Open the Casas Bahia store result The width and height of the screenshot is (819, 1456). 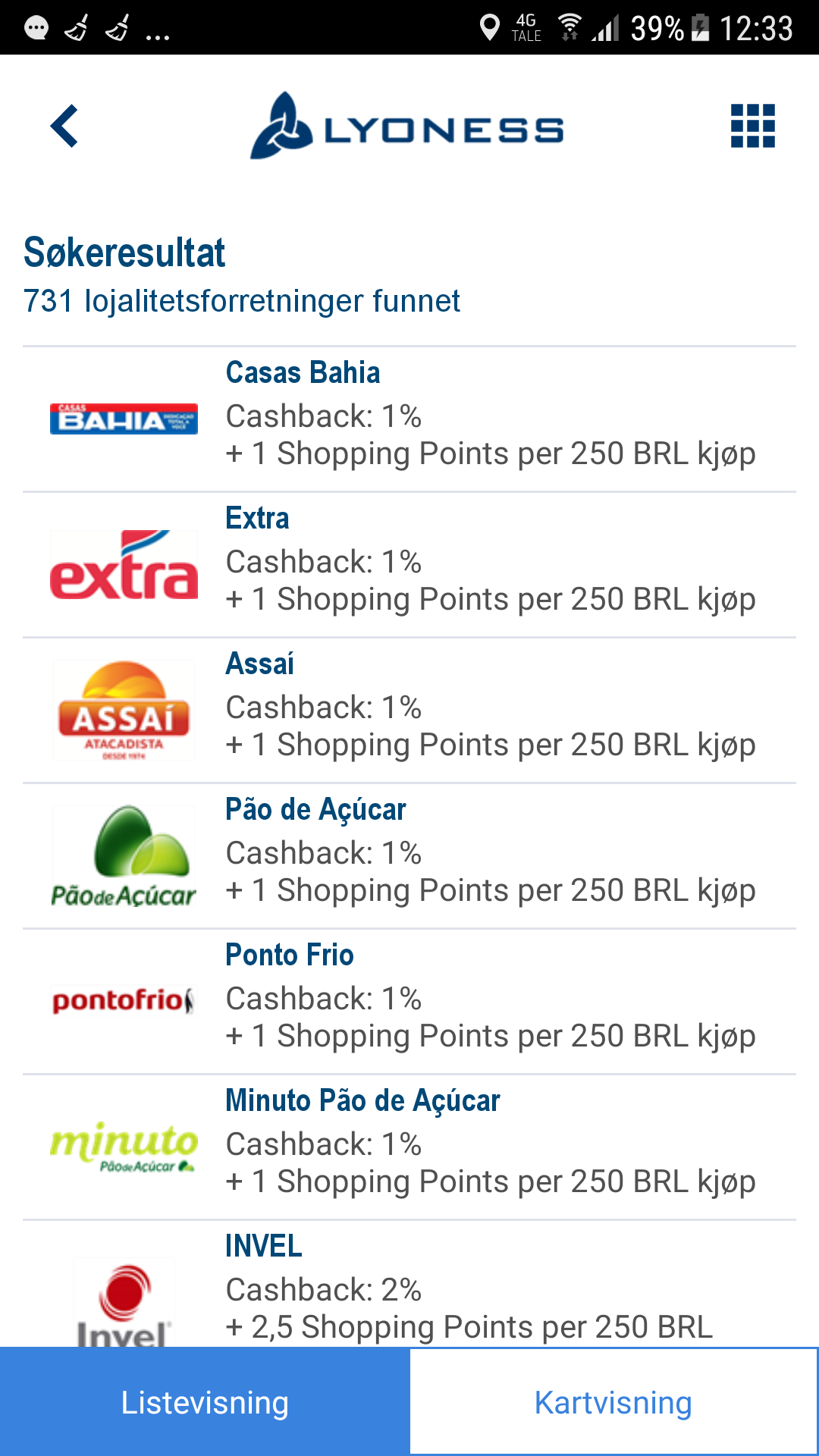(x=409, y=419)
